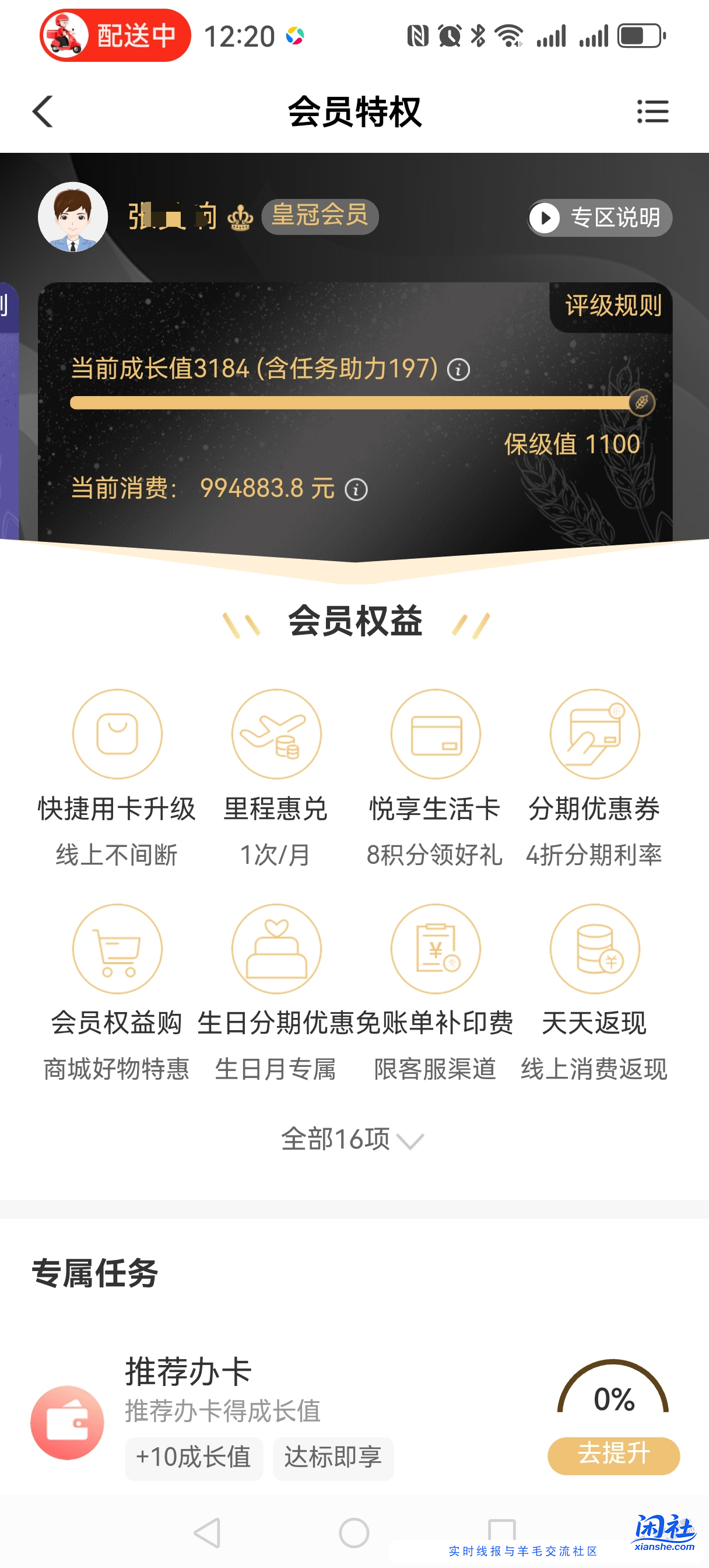Tap the info icon next to 任务助力197
Image resolution: width=709 pixels, height=1568 pixels.
(x=457, y=367)
